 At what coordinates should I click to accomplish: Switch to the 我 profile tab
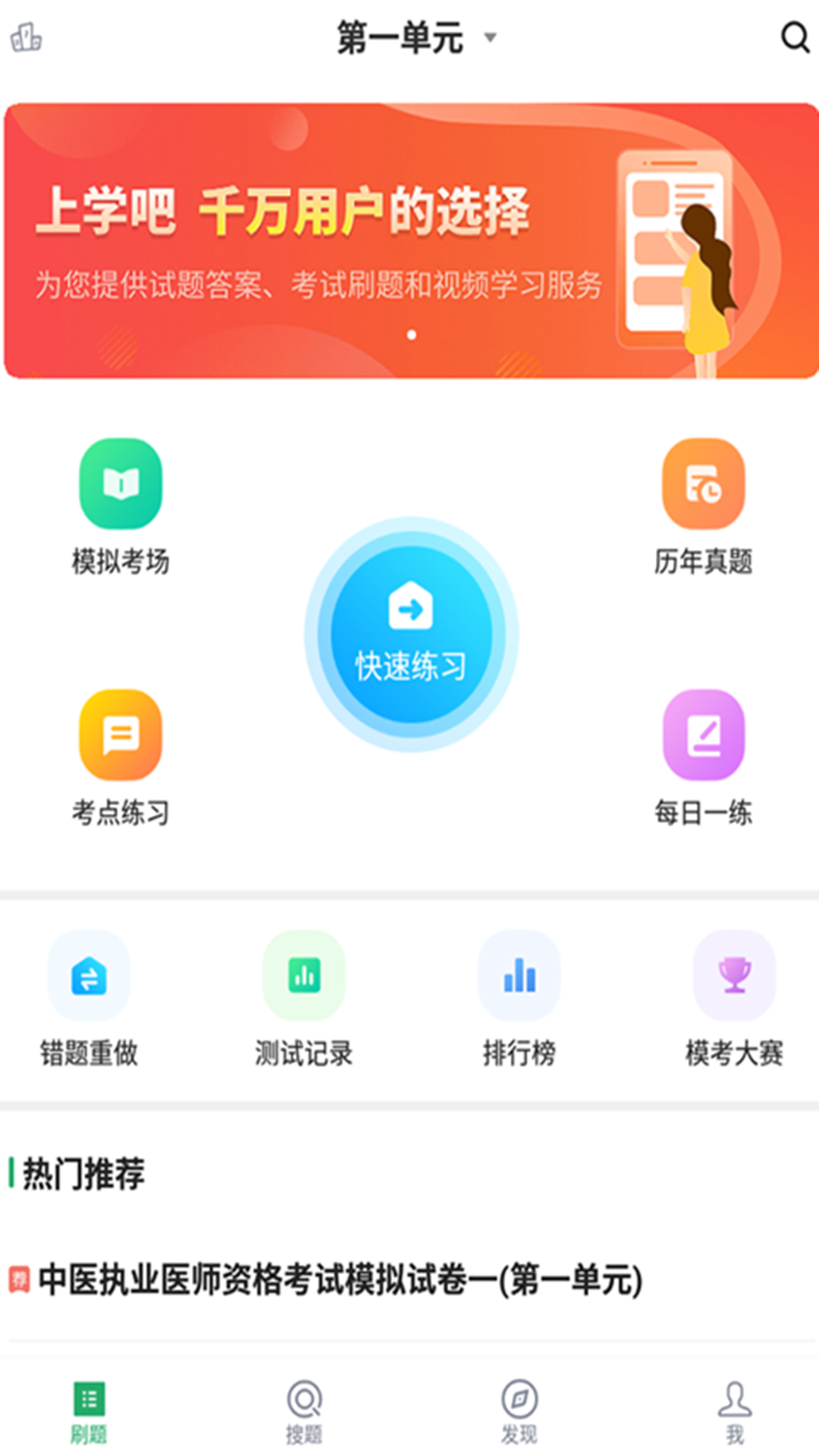[x=734, y=1412]
